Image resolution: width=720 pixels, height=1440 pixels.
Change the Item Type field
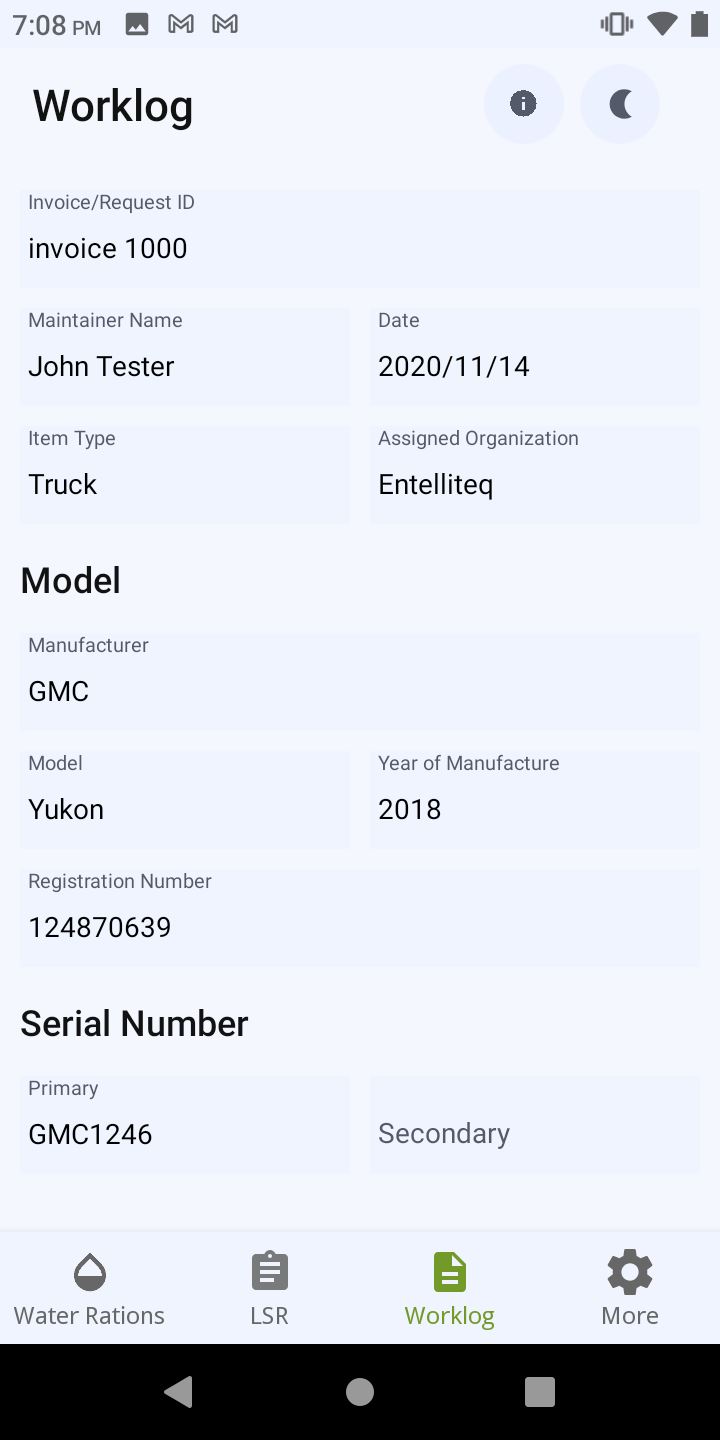click(185, 474)
